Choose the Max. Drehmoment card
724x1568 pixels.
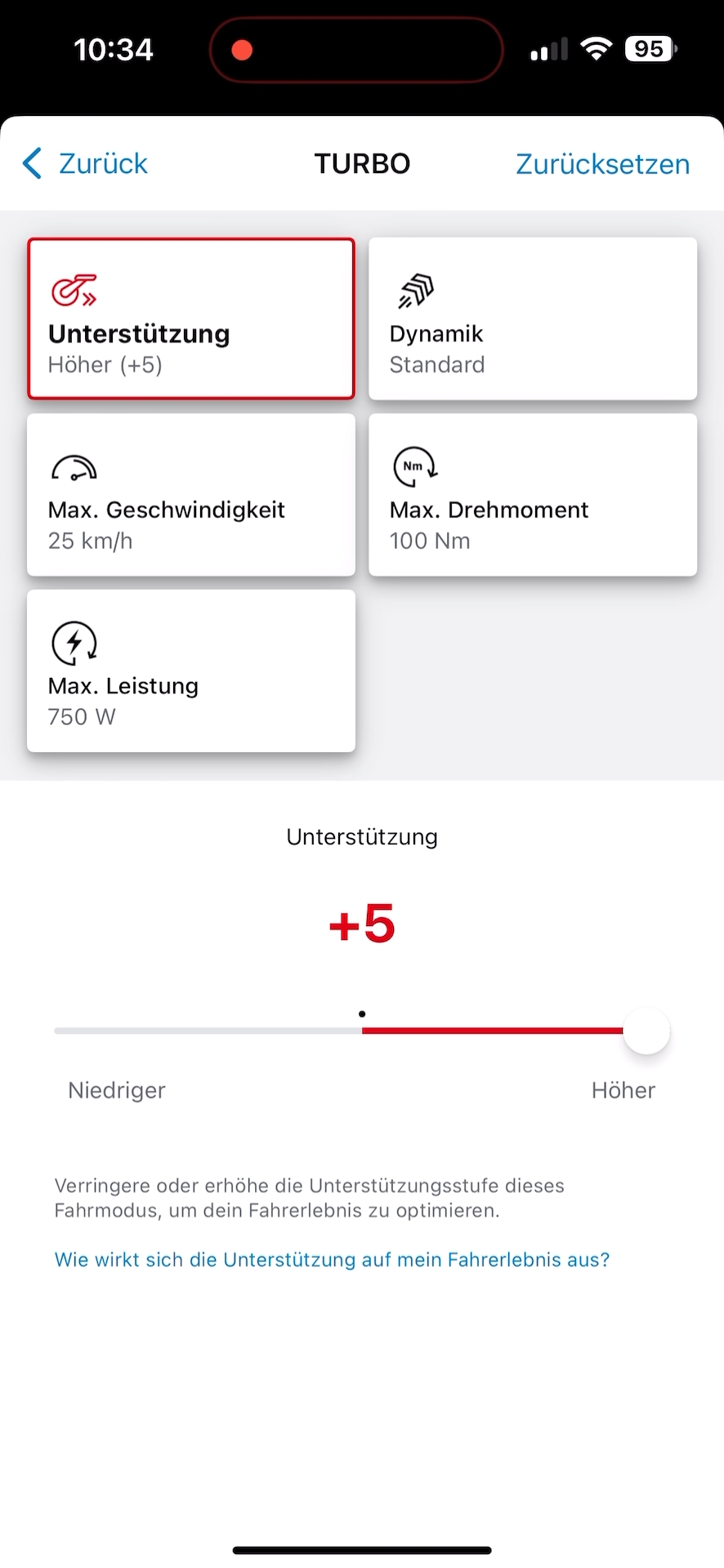coord(533,495)
